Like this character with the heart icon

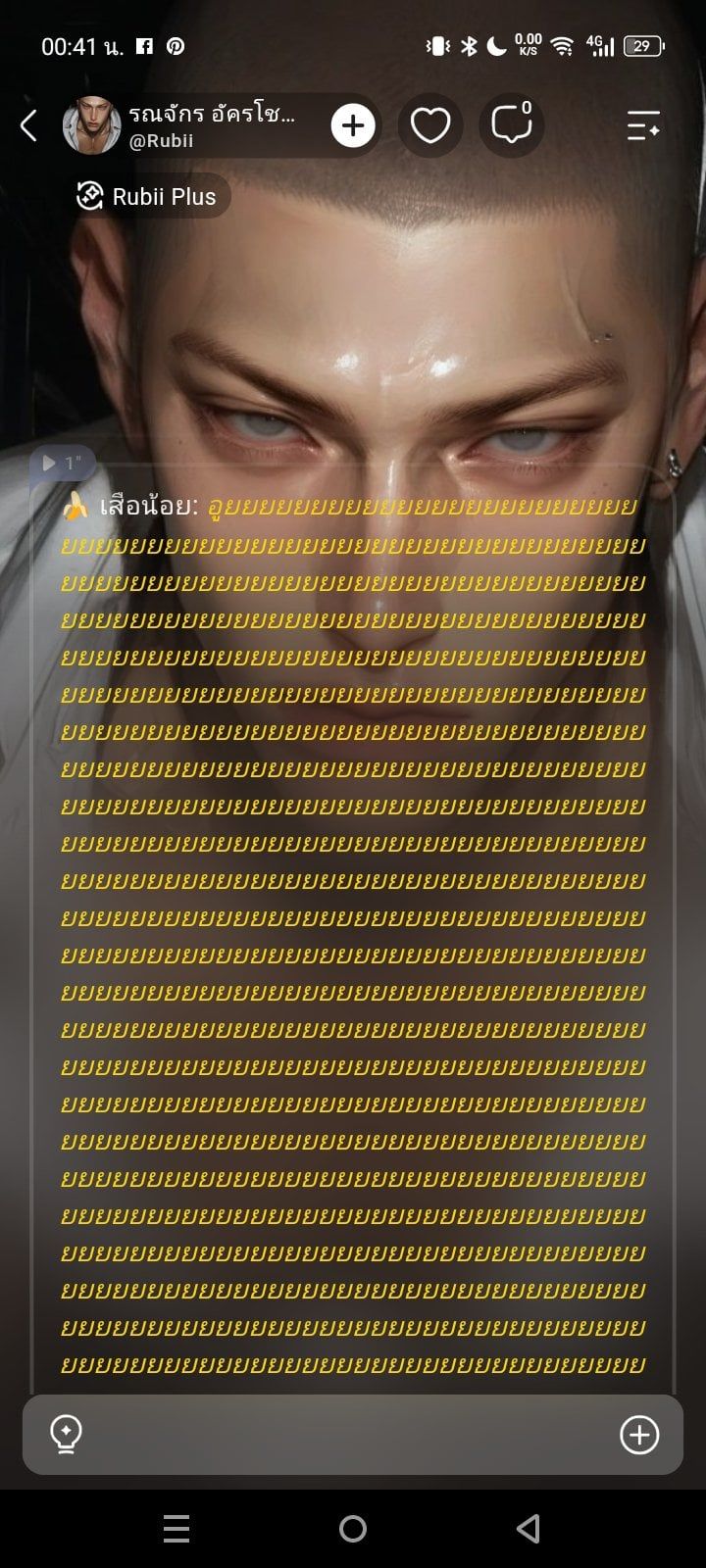tap(429, 125)
